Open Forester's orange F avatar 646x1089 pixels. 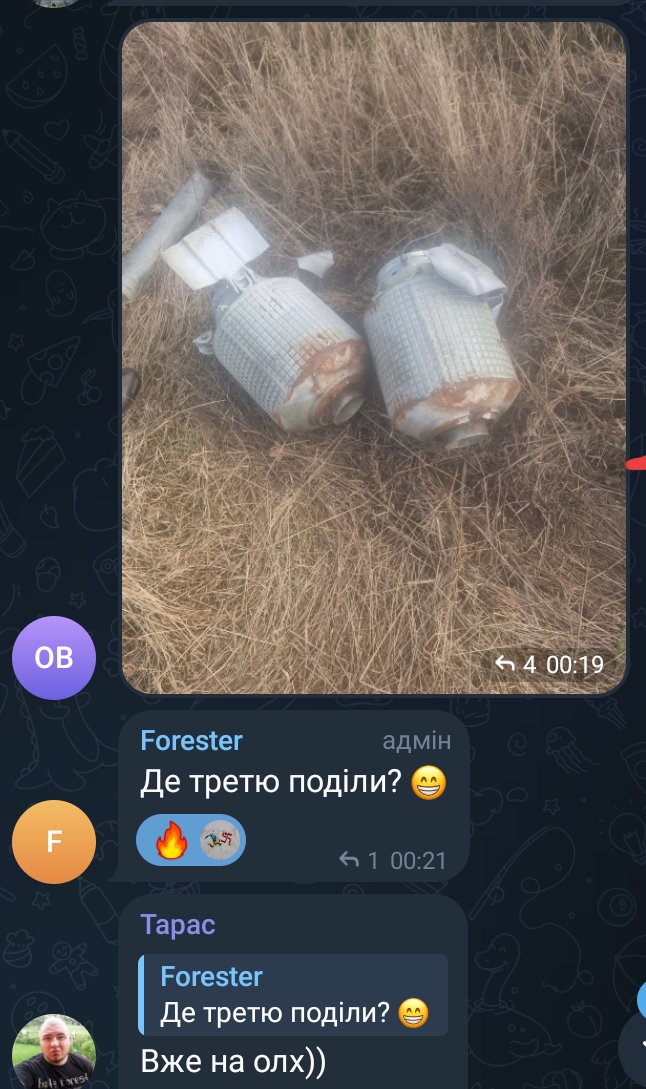click(x=53, y=842)
